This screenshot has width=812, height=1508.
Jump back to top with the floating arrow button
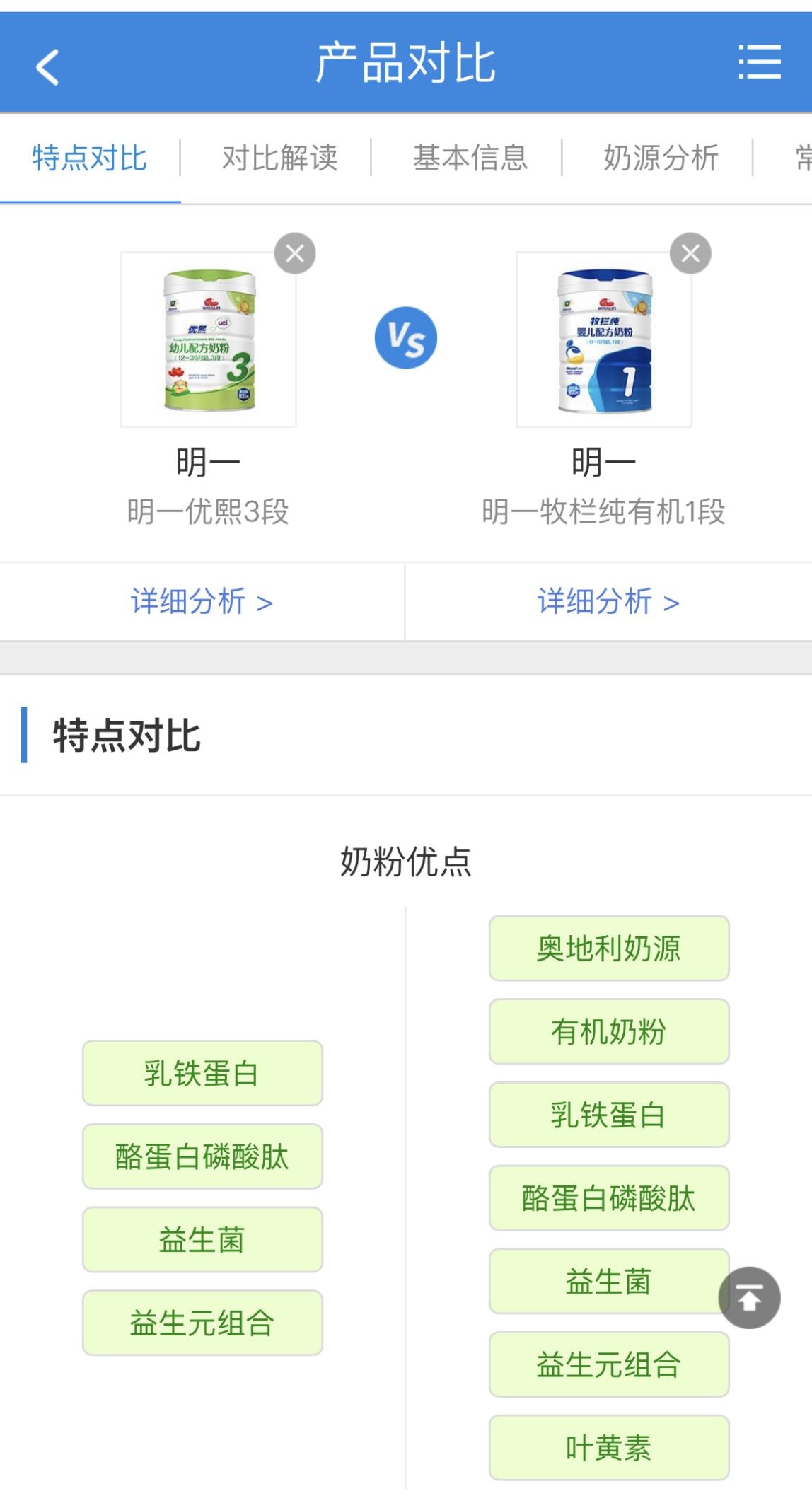749,1297
